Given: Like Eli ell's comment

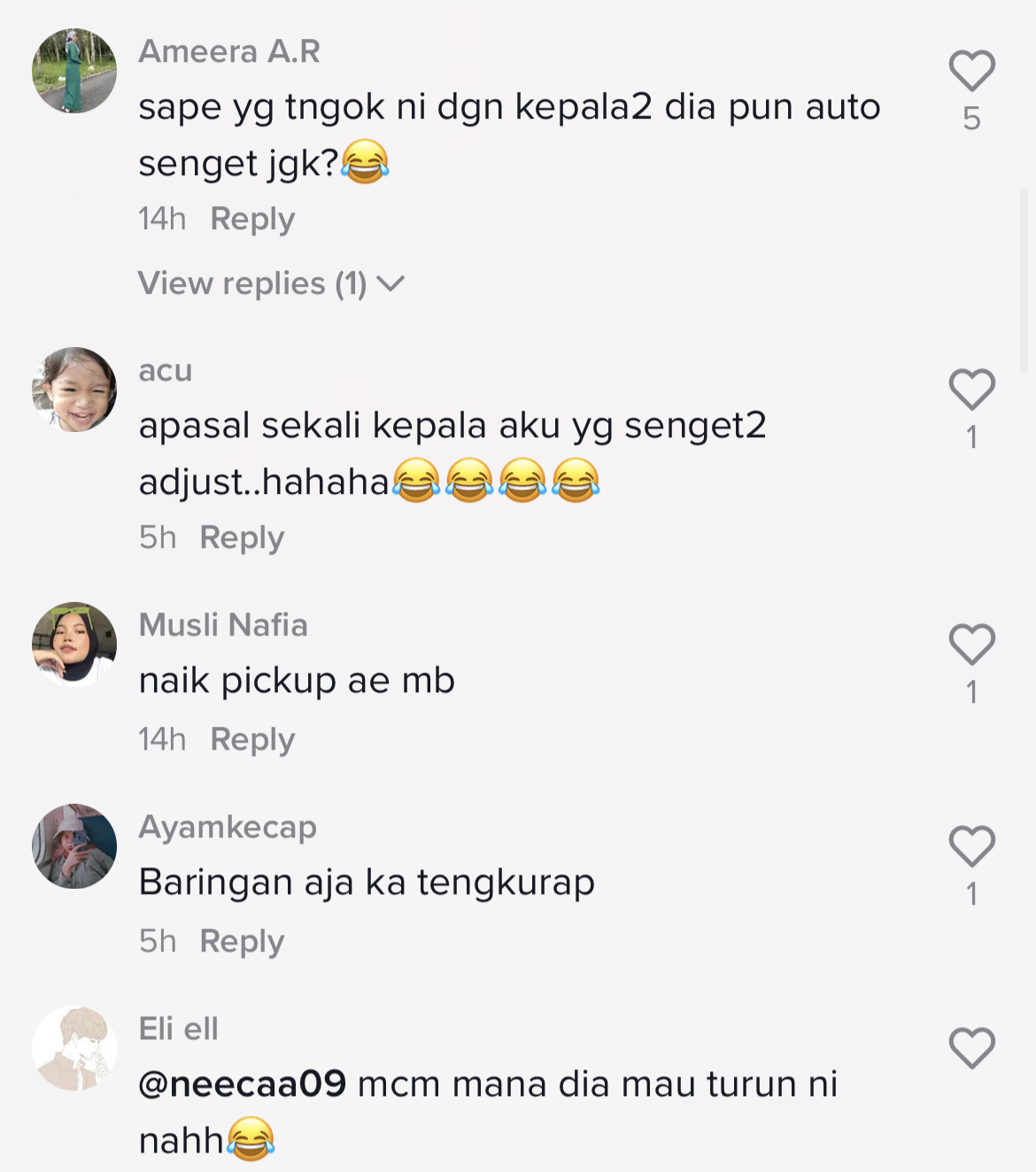Looking at the screenshot, I should point(971,1049).
